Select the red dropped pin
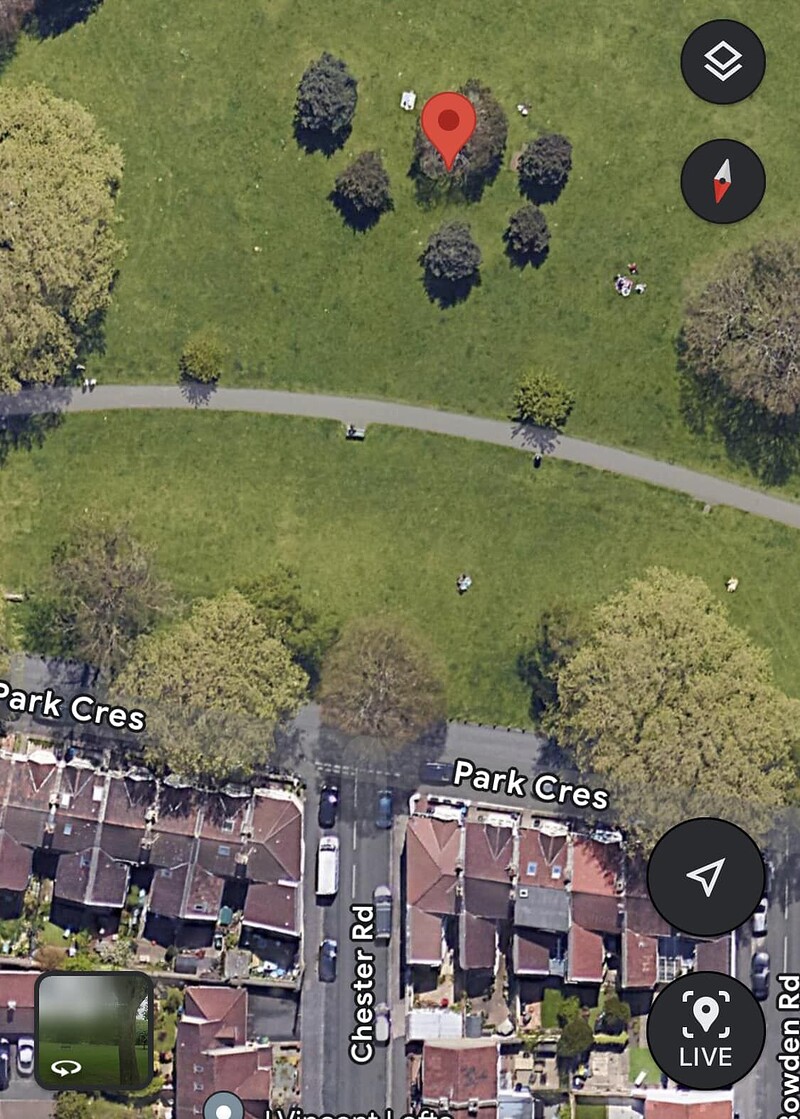The width and height of the screenshot is (800, 1119). pos(448,127)
